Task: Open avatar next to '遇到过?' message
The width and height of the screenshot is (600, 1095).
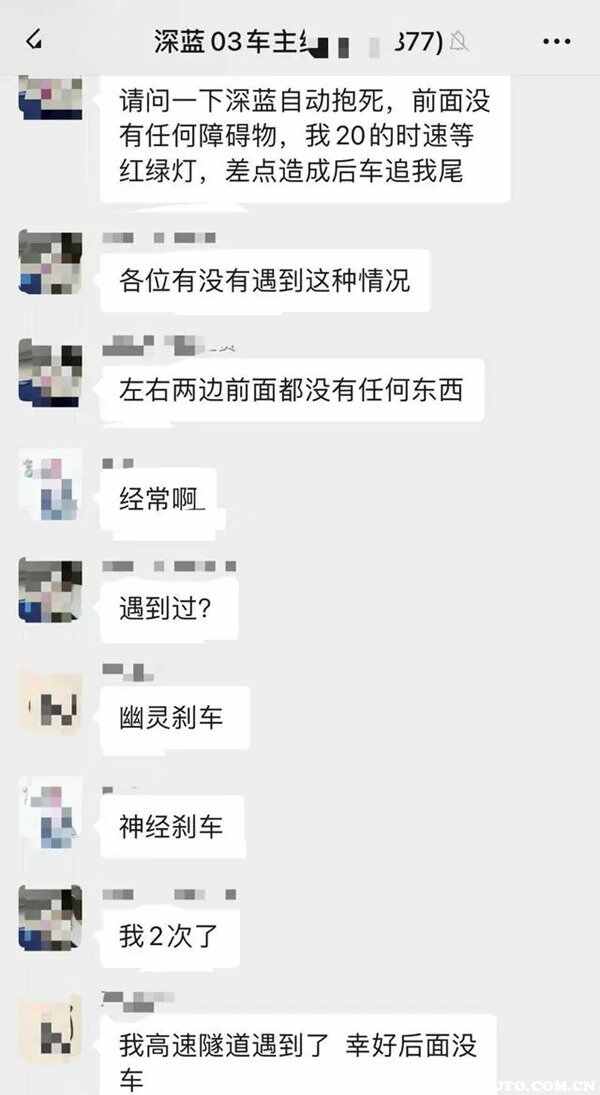Action: tap(50, 592)
